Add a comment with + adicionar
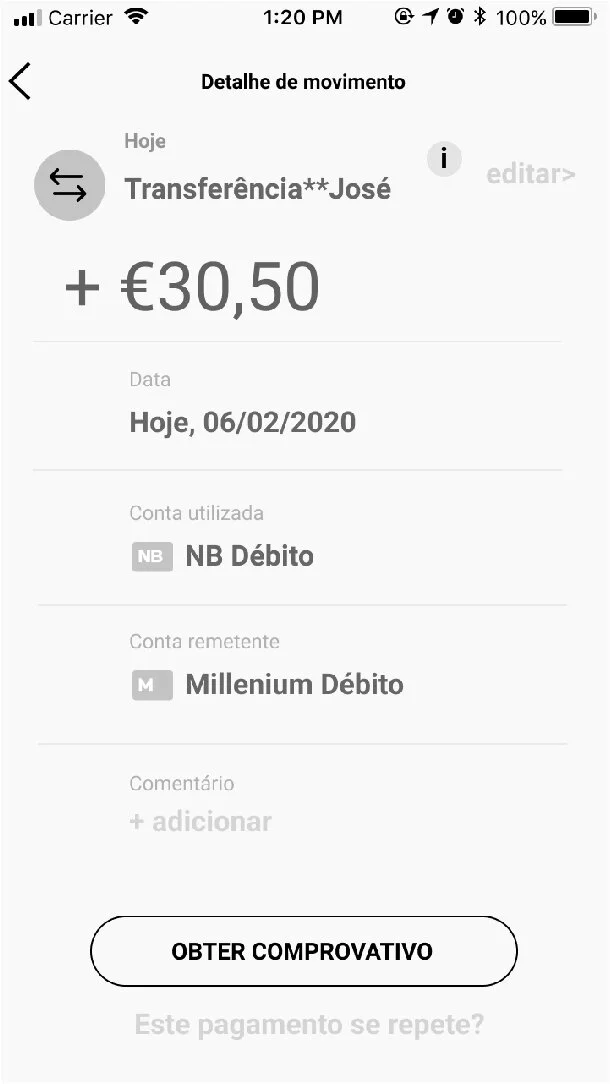Viewport: 610px width, 1084px height. [200, 822]
